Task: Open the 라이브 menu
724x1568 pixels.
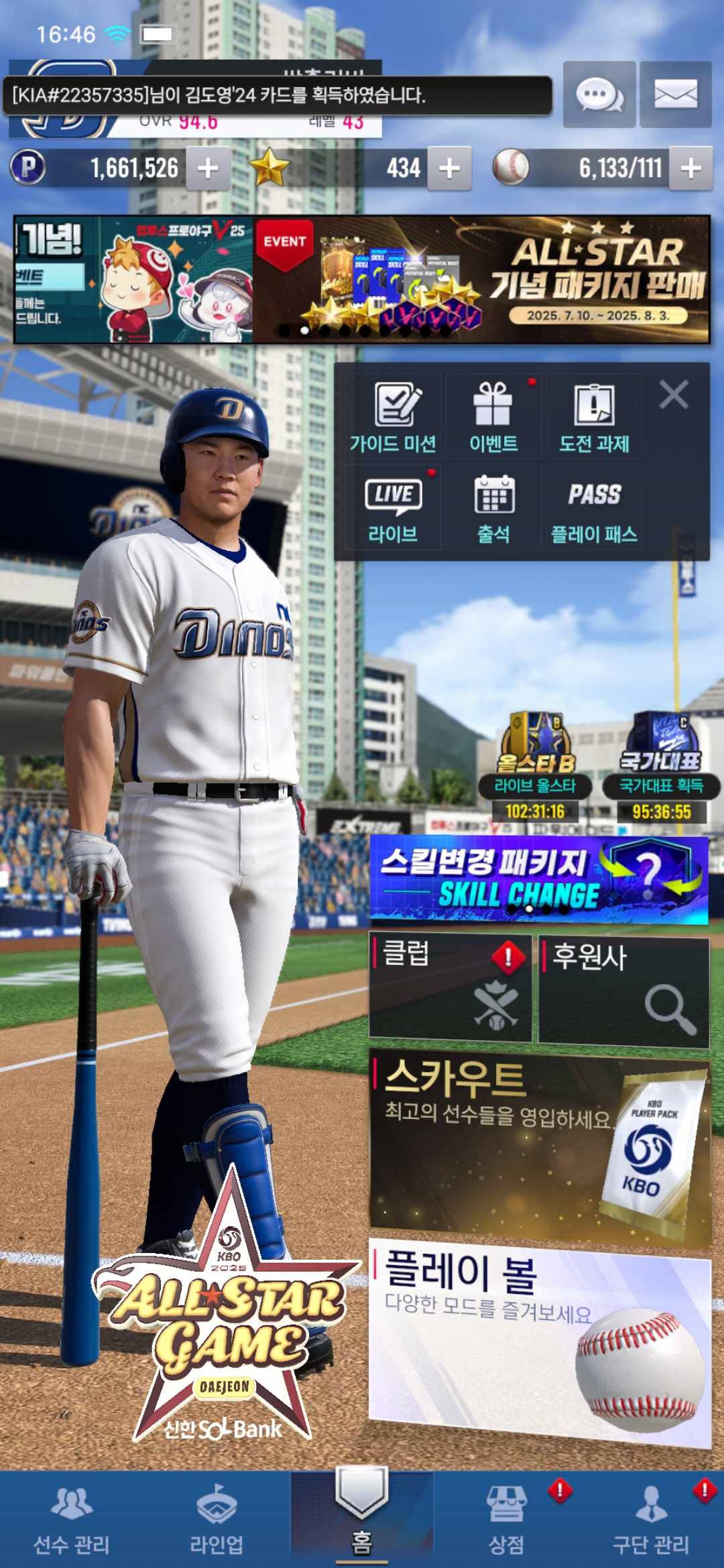Action: [x=393, y=509]
